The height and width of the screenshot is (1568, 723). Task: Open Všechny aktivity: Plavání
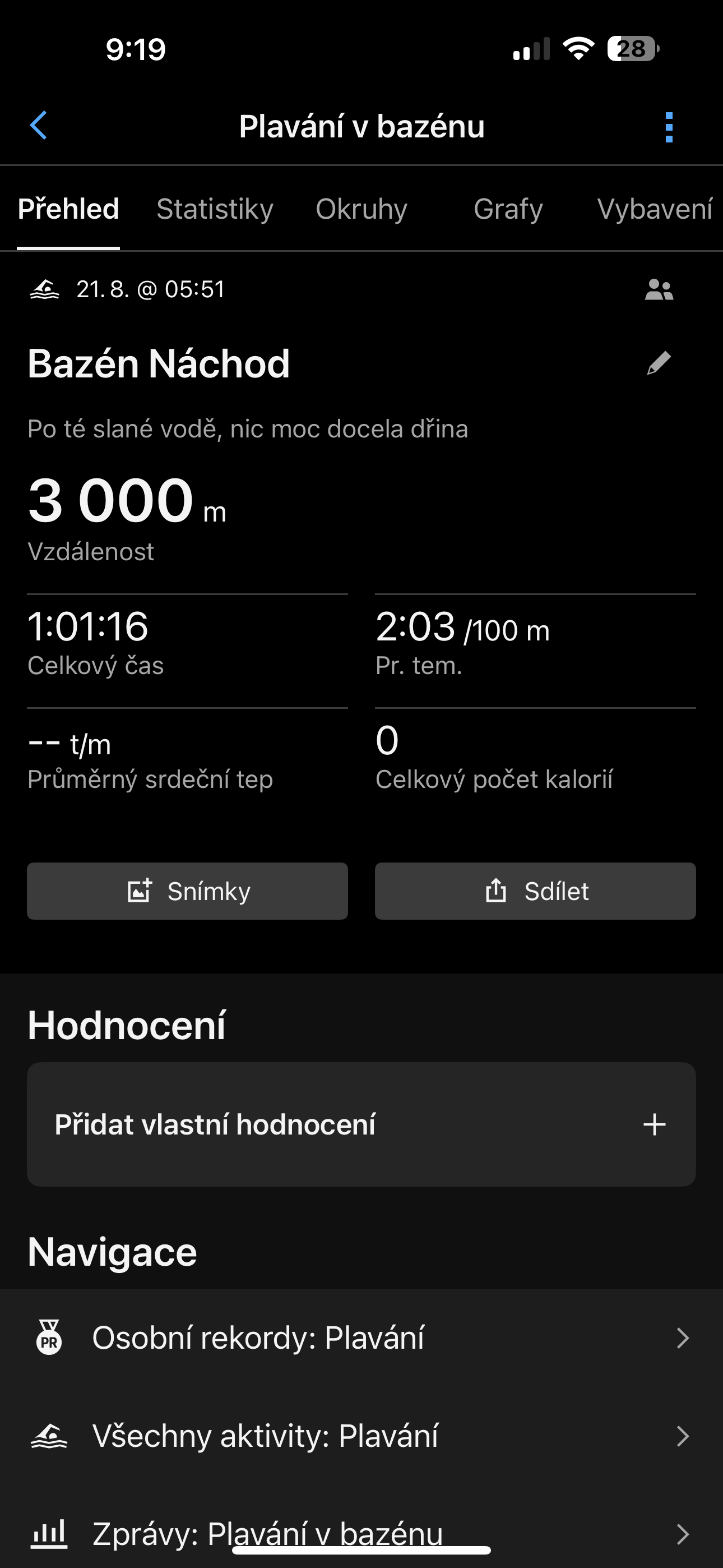coord(361,1437)
